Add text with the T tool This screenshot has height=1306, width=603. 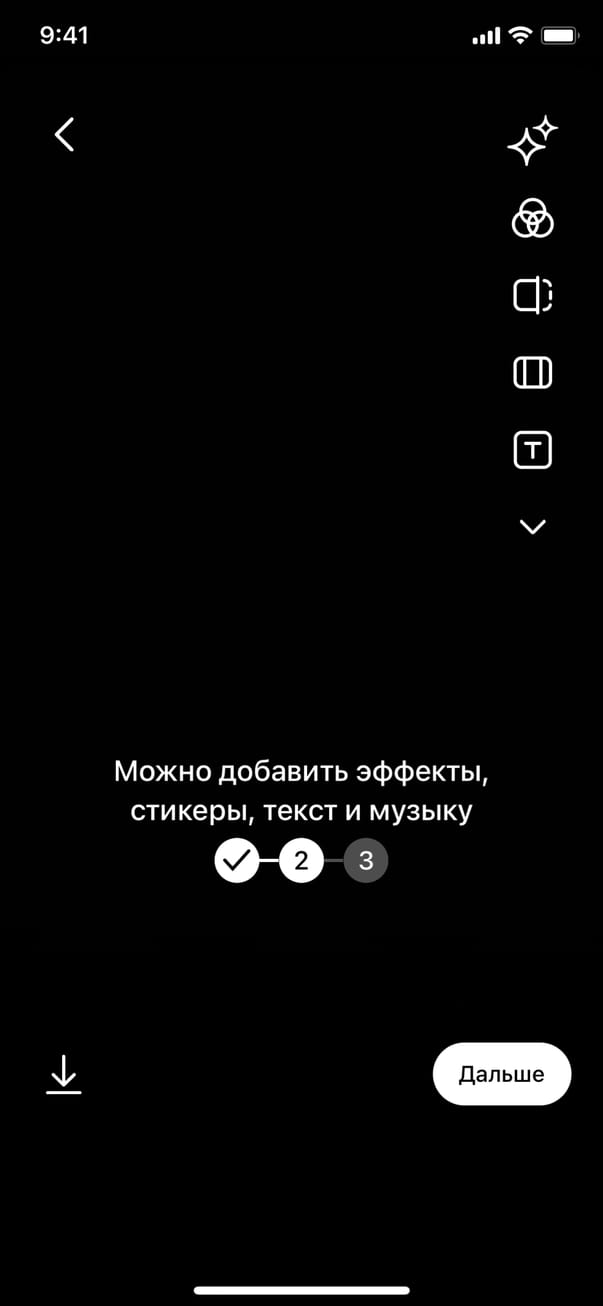(x=532, y=451)
